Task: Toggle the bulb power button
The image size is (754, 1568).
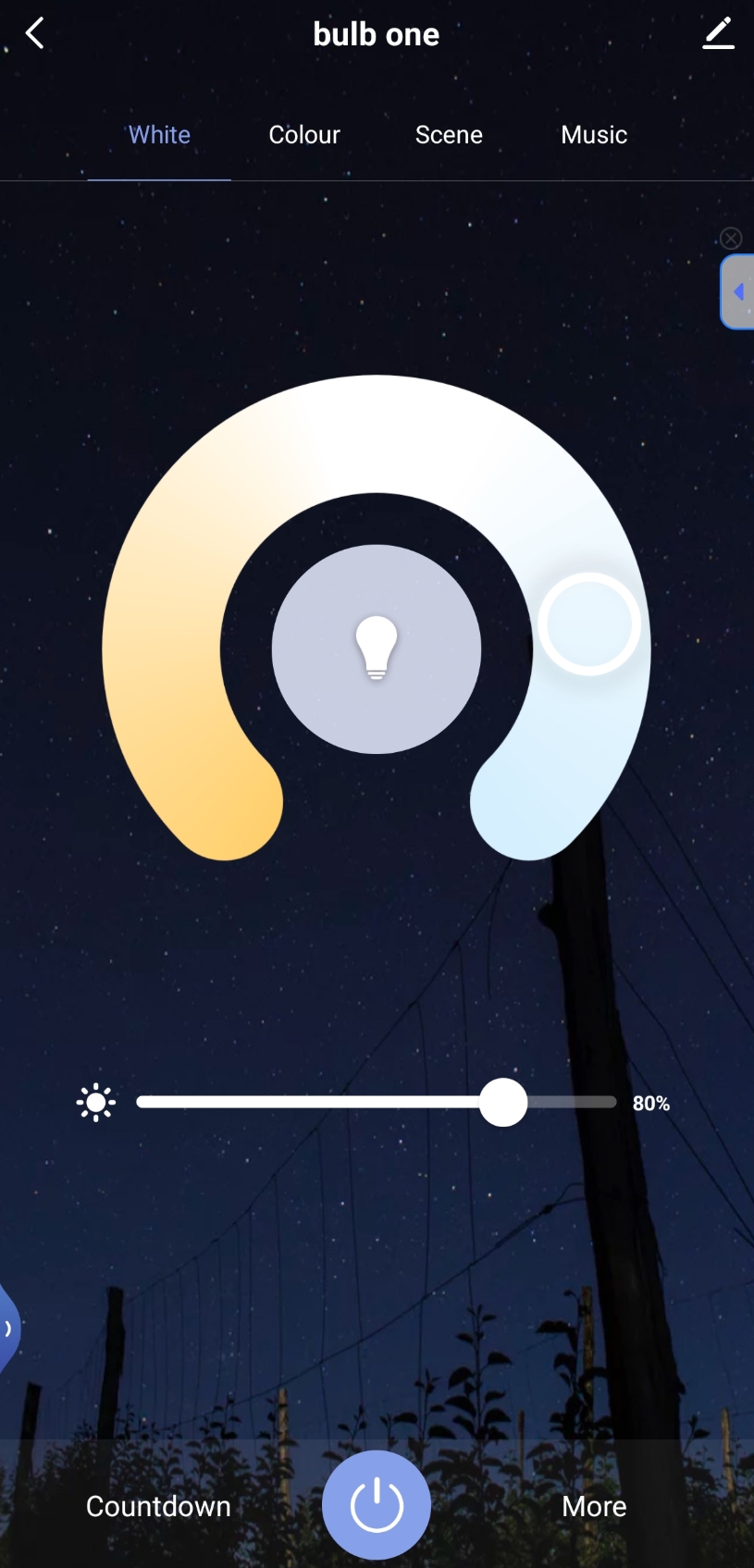Action: (x=377, y=1505)
